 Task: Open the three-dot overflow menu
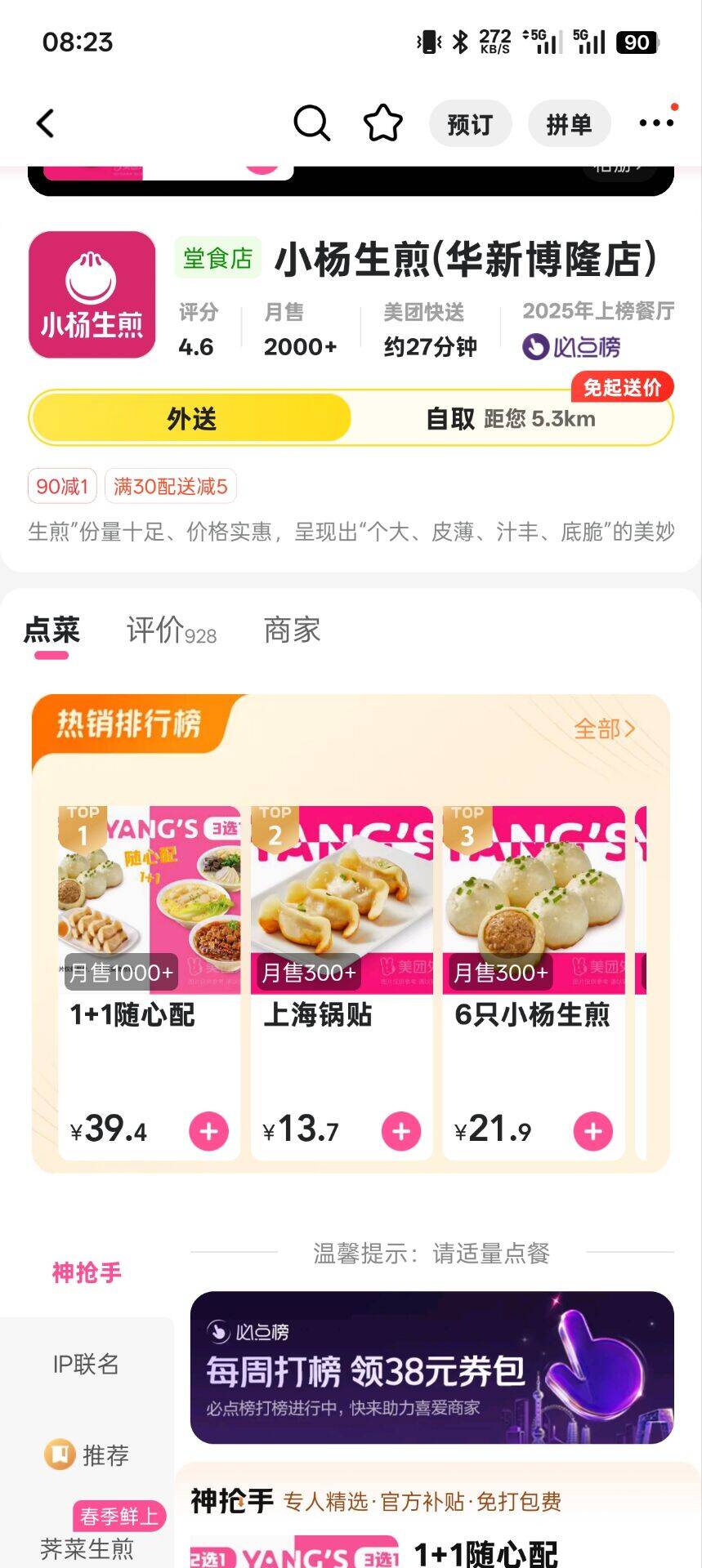click(656, 123)
